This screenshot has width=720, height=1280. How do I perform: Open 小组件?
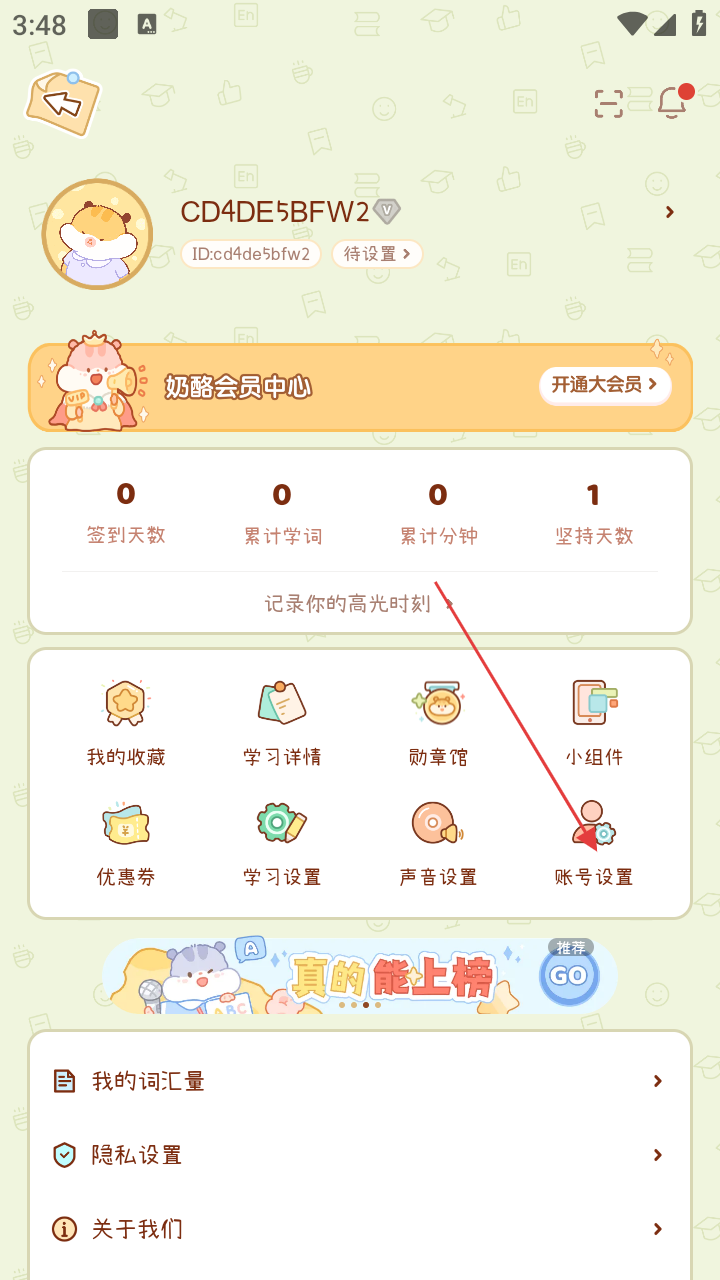(x=594, y=722)
